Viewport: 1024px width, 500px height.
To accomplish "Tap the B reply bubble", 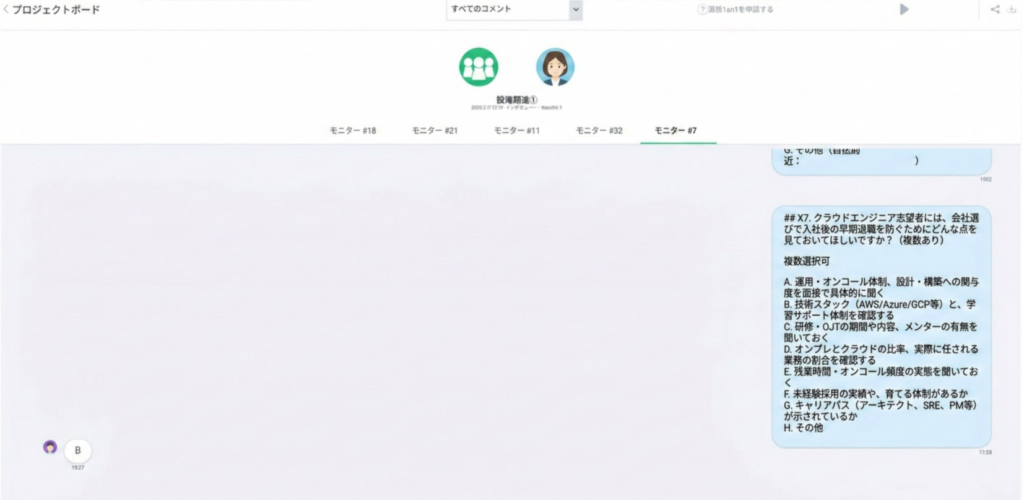I will tap(78, 451).
